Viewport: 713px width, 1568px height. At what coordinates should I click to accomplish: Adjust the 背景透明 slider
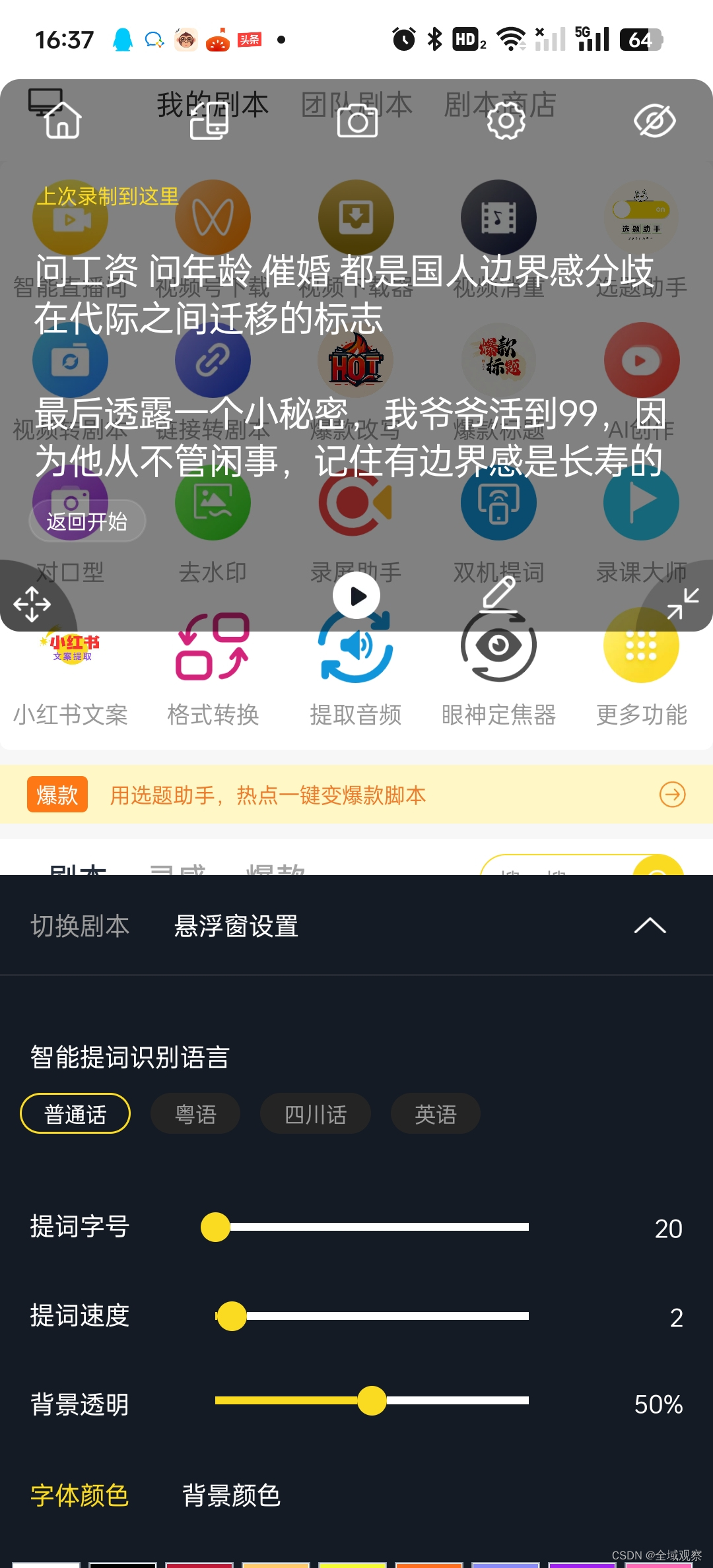coord(372,1400)
